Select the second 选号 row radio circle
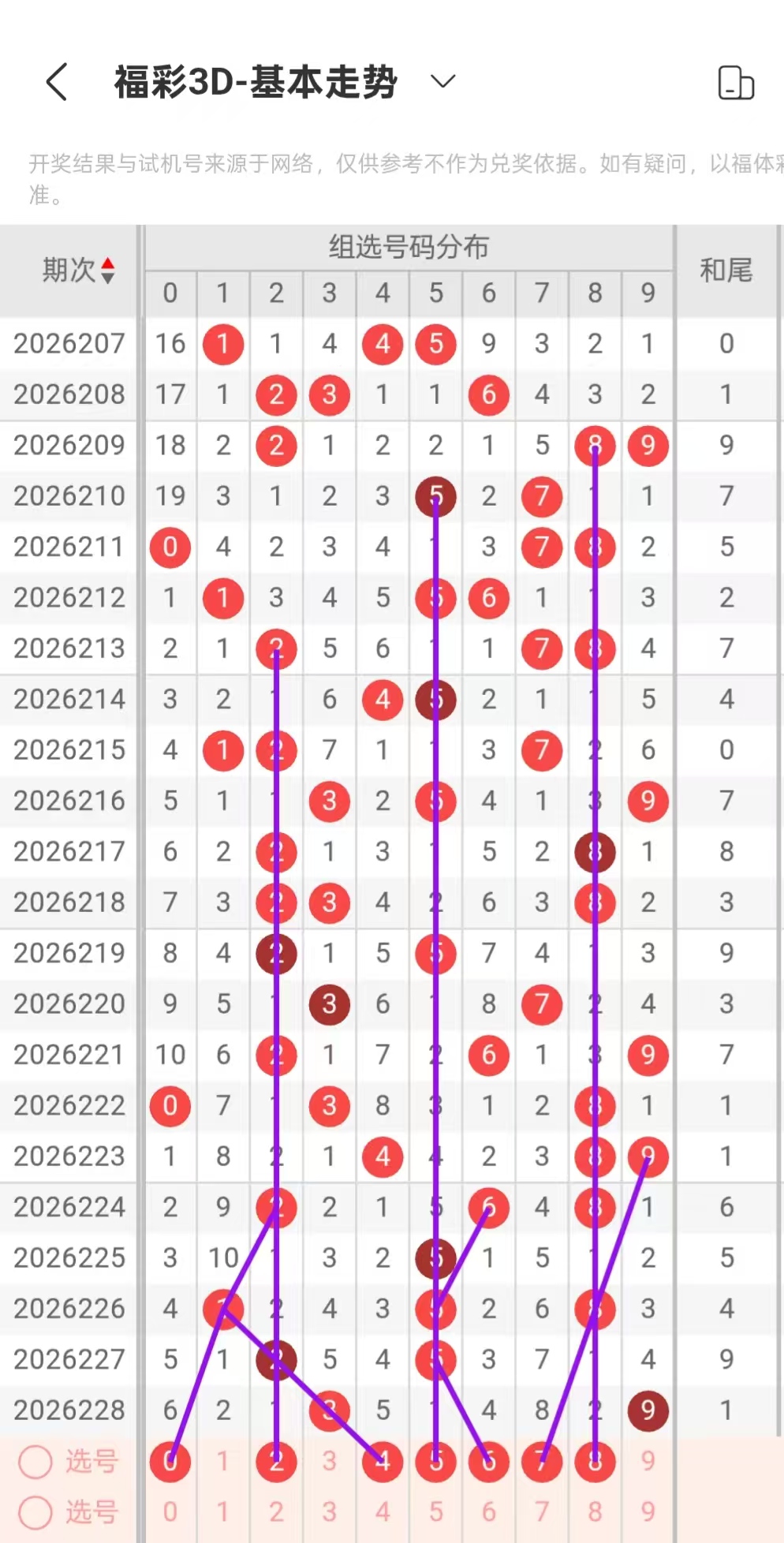The width and height of the screenshot is (784, 1543). (35, 1512)
